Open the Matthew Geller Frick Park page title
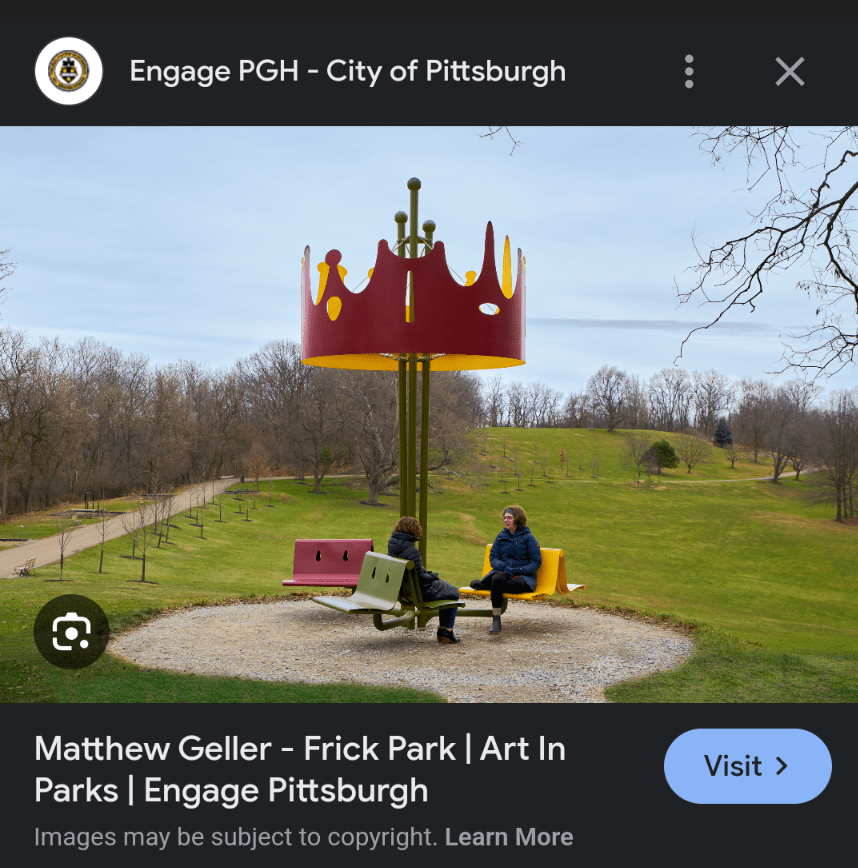The width and height of the screenshot is (858, 868). tap(299, 768)
